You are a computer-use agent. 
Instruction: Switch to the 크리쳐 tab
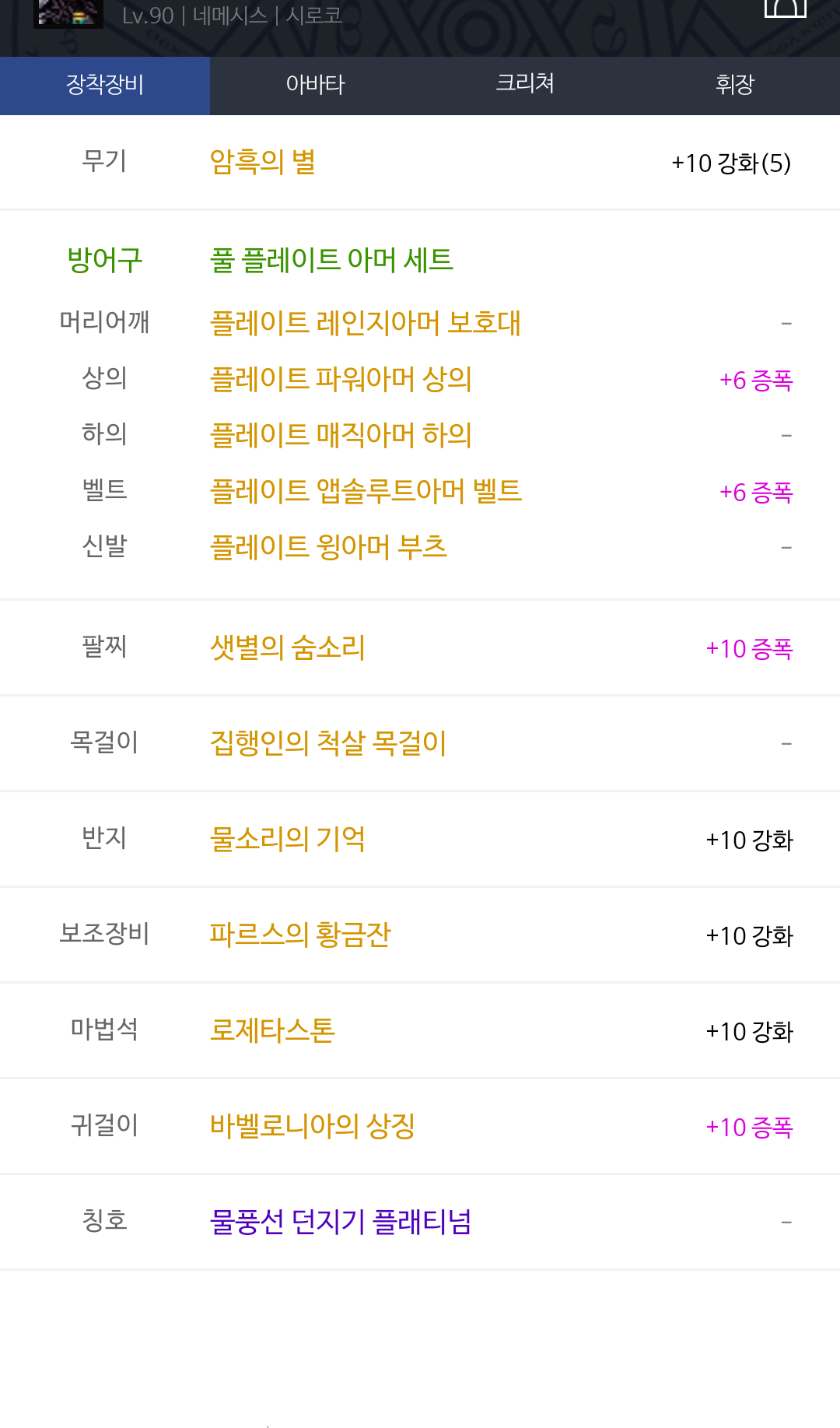(525, 85)
